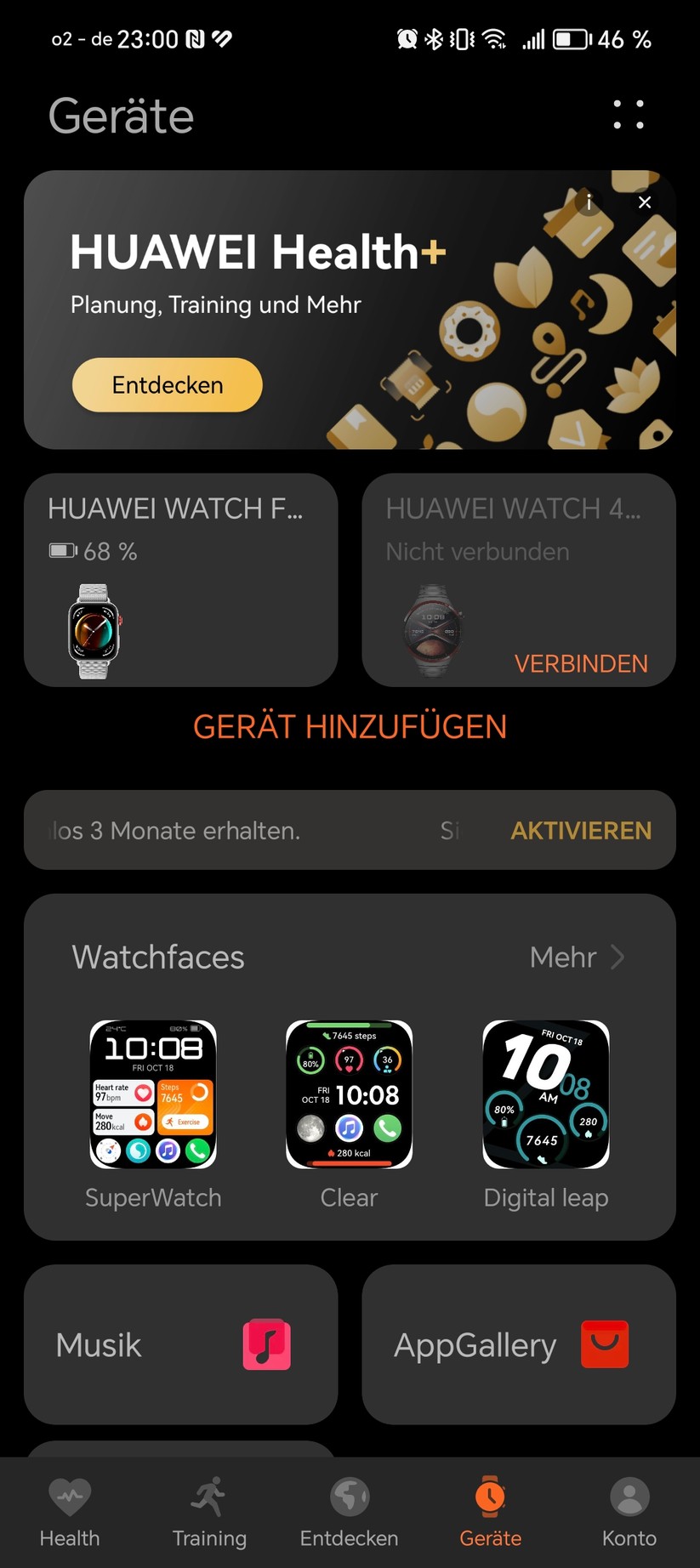Go to the Entdecken tab

coord(350,1512)
